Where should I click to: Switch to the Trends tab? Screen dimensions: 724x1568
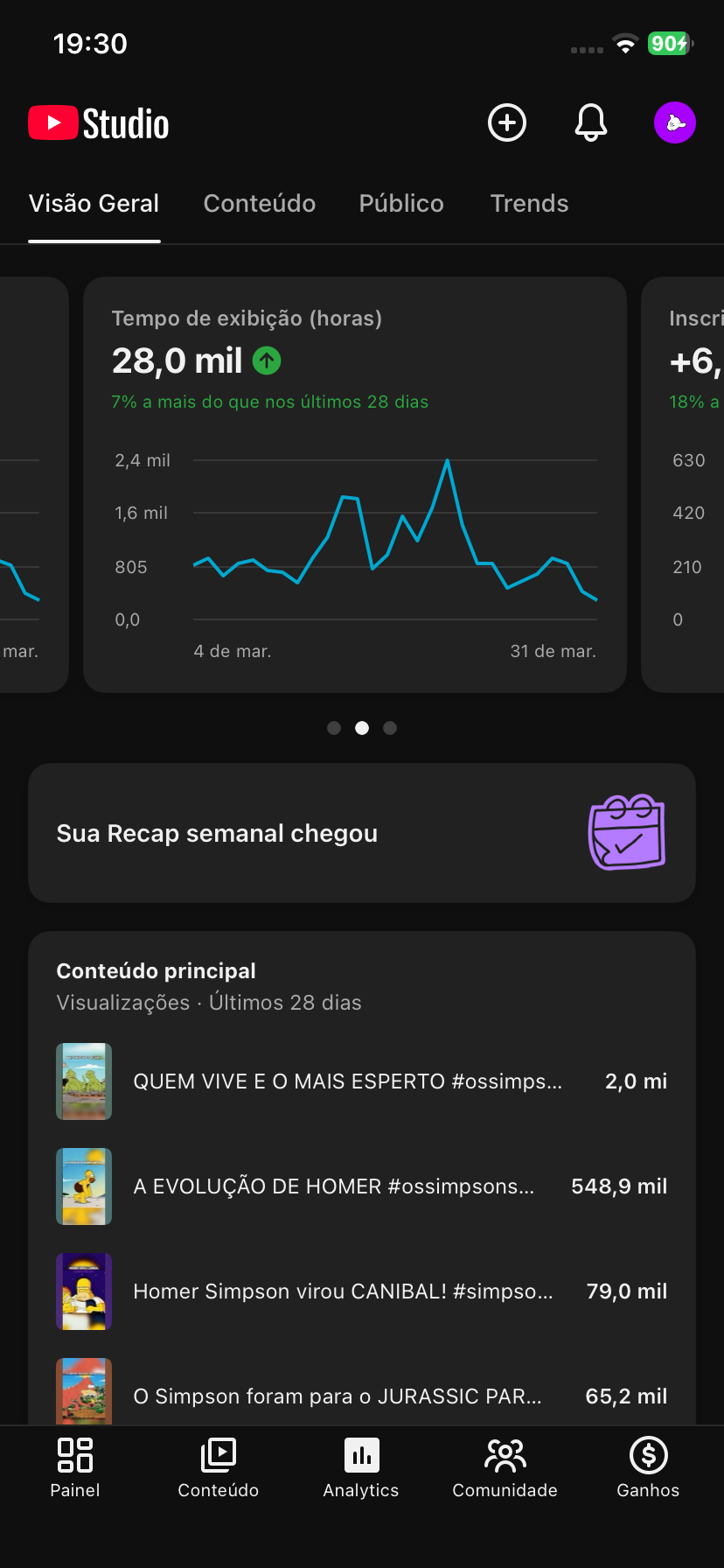click(529, 204)
